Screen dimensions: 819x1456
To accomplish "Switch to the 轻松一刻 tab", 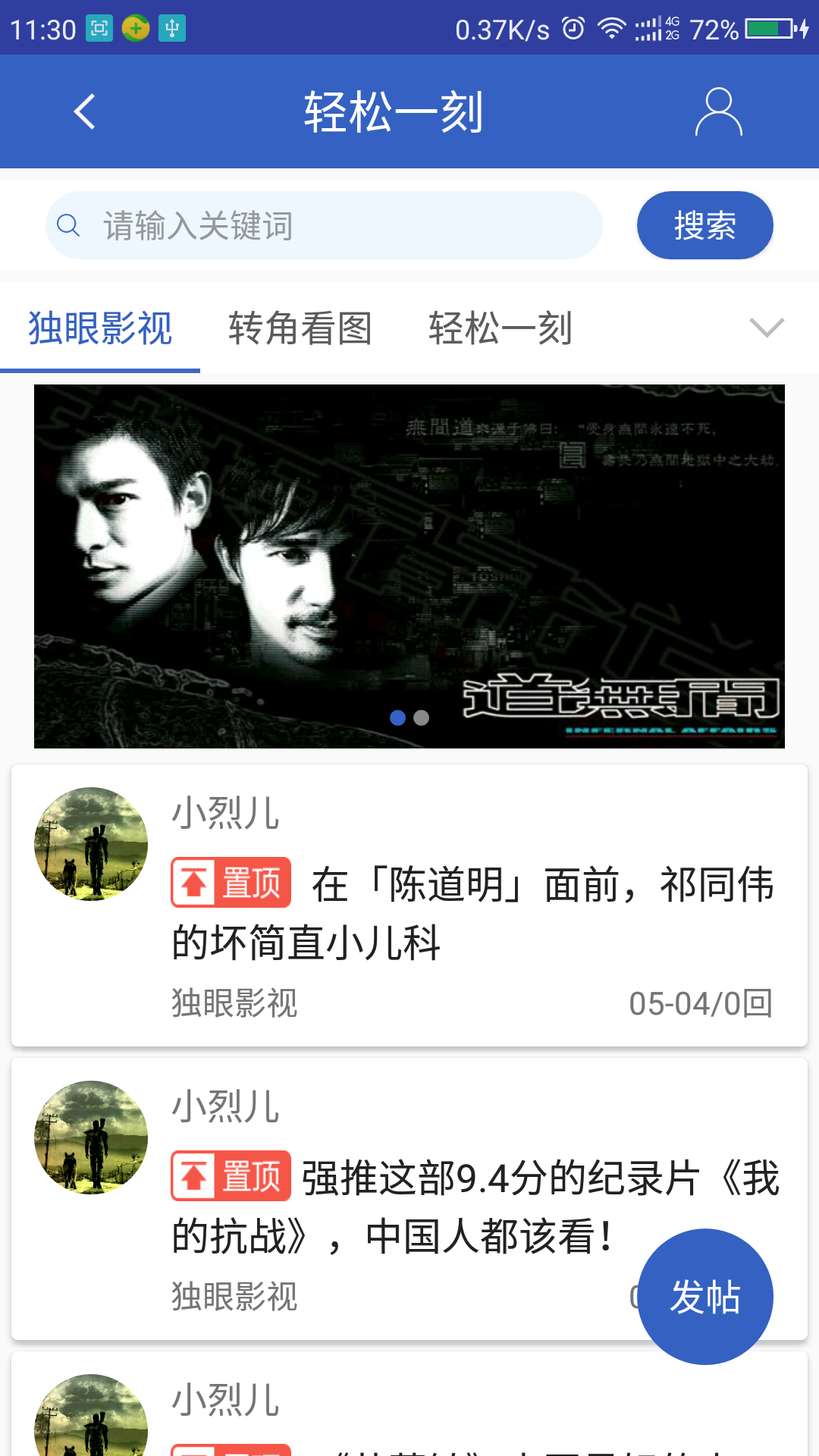I will click(x=500, y=328).
